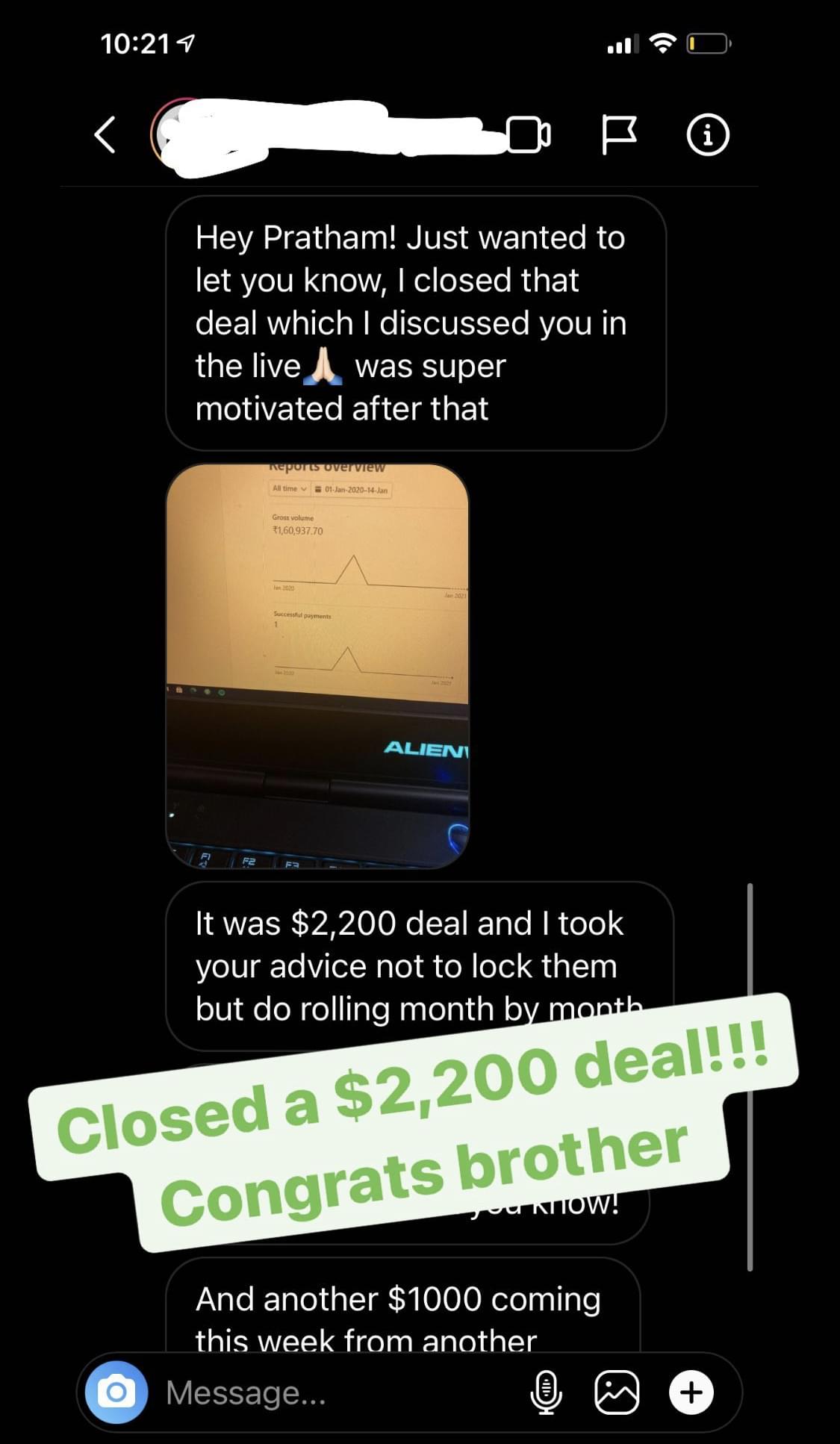Go back to the inbox

105,135
